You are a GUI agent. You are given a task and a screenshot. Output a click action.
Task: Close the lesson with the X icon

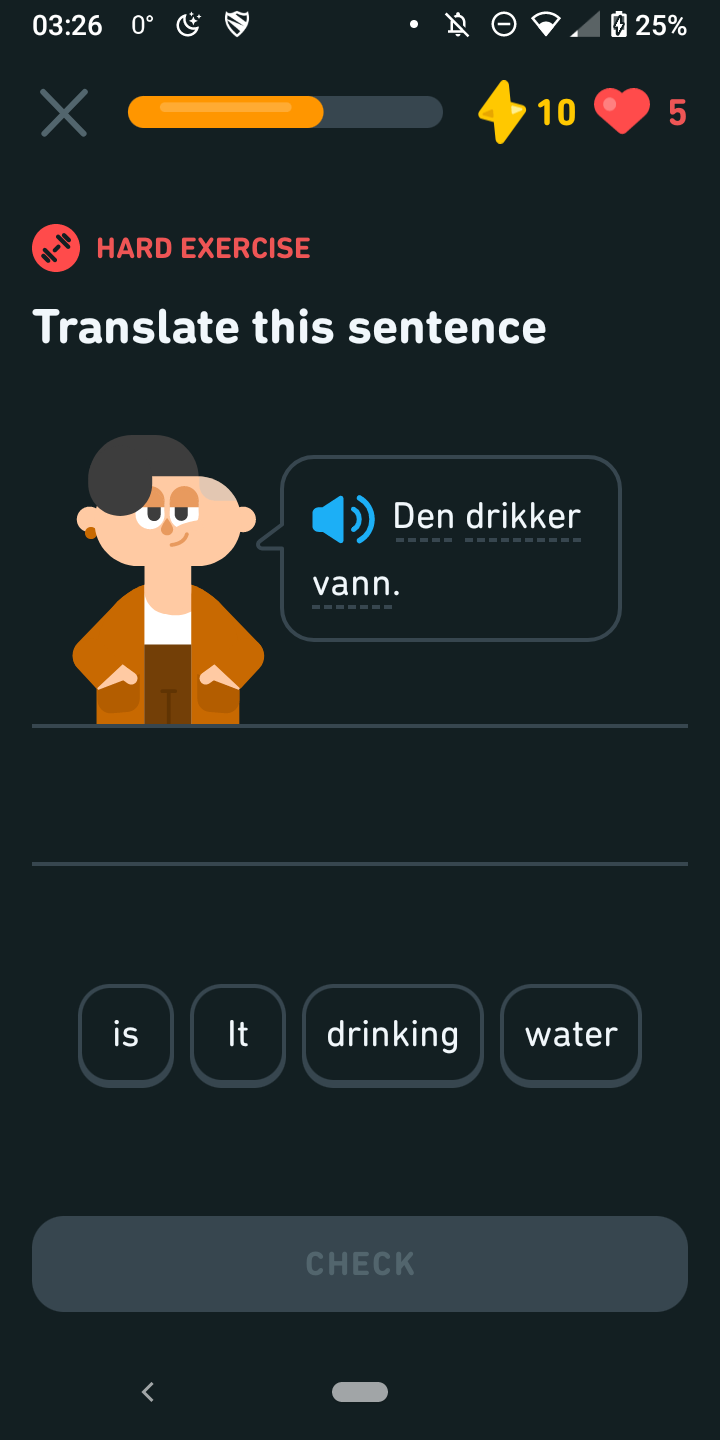click(x=64, y=113)
